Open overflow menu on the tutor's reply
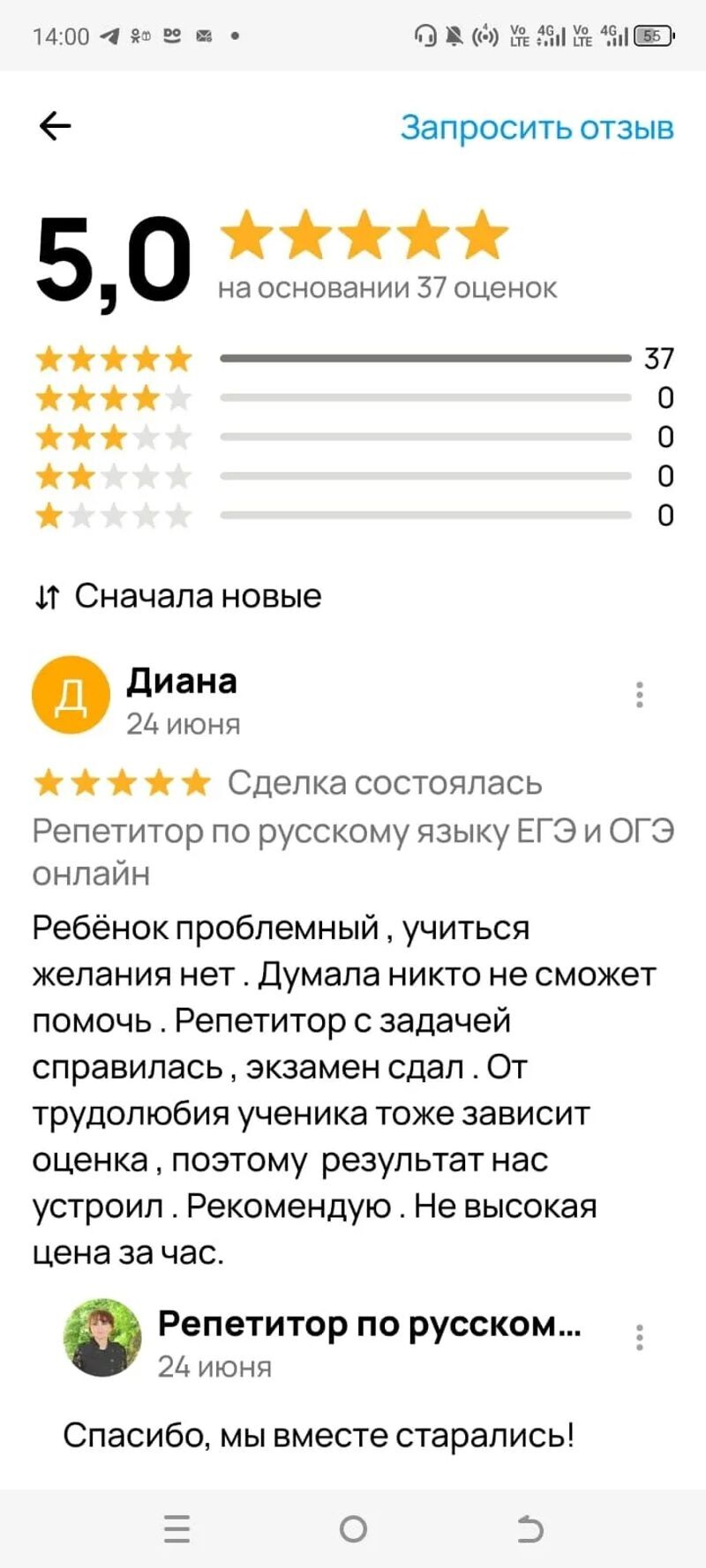Image resolution: width=706 pixels, height=1568 pixels. [x=640, y=1337]
